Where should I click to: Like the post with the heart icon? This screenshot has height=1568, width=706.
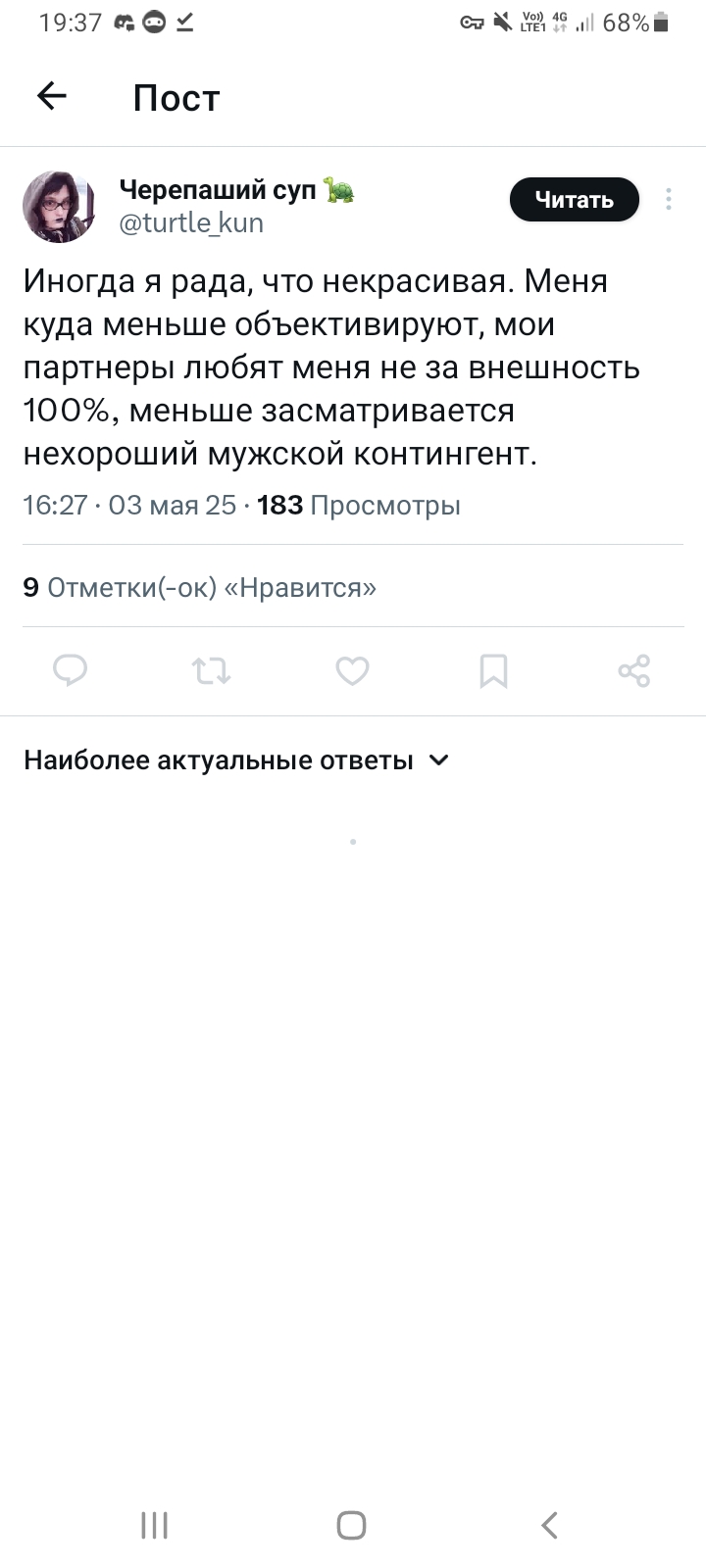pyautogui.click(x=352, y=670)
